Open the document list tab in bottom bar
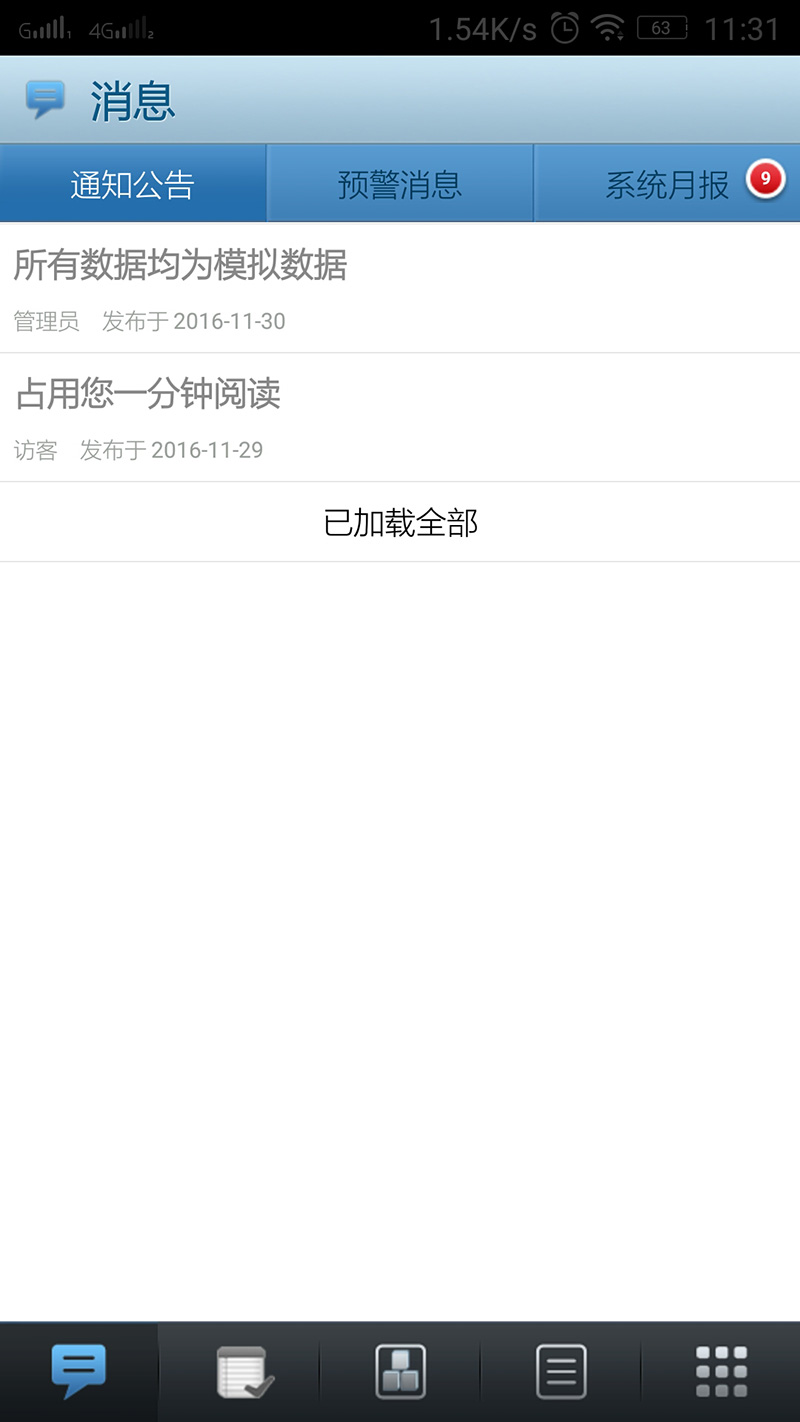800x1422 pixels. (561, 1371)
